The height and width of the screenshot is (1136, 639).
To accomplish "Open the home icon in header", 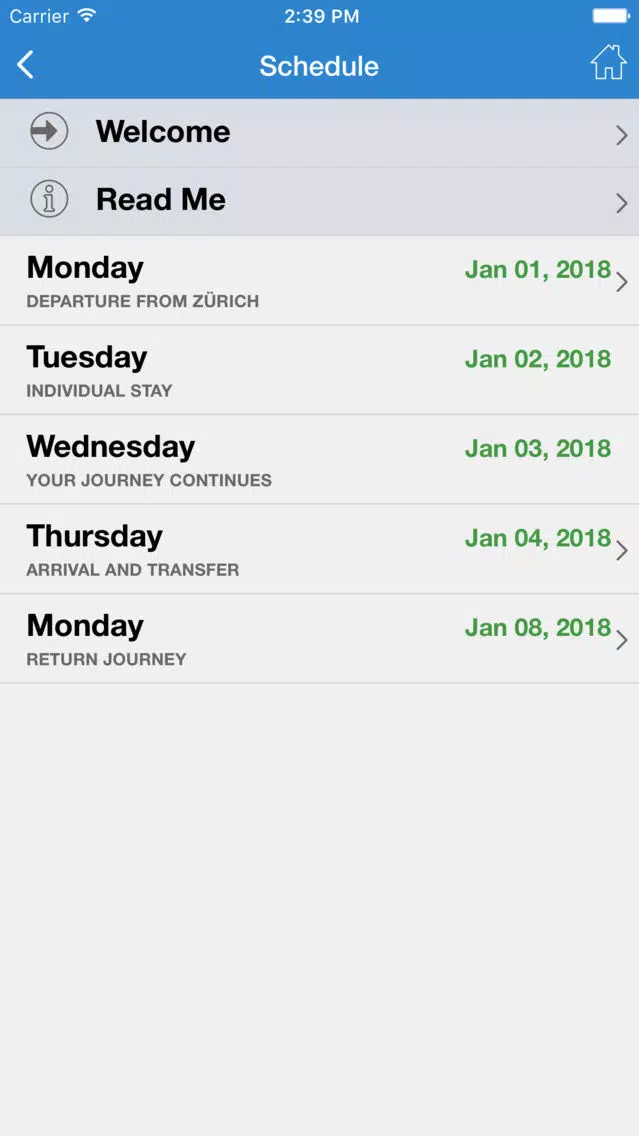I will coord(608,62).
